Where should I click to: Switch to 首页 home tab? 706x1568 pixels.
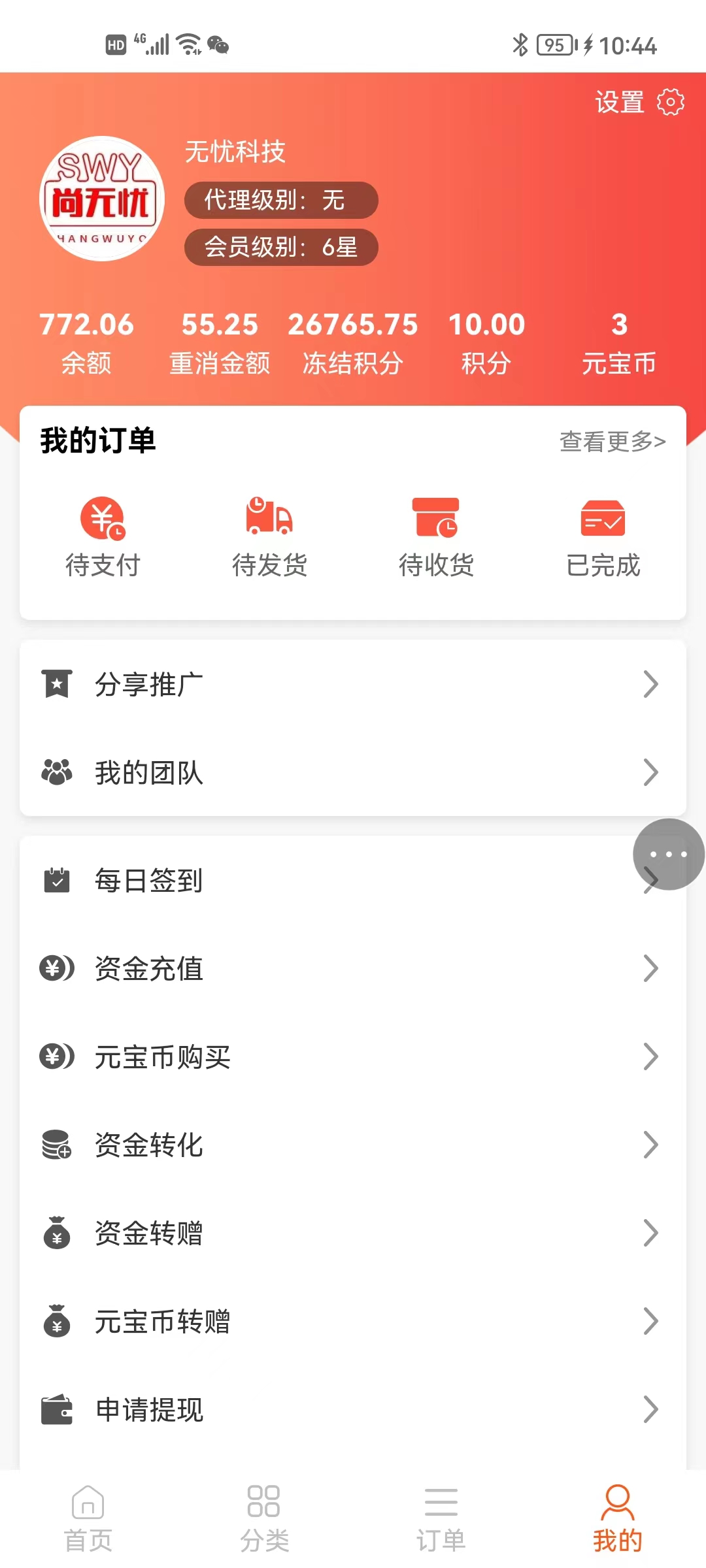pos(88,1518)
